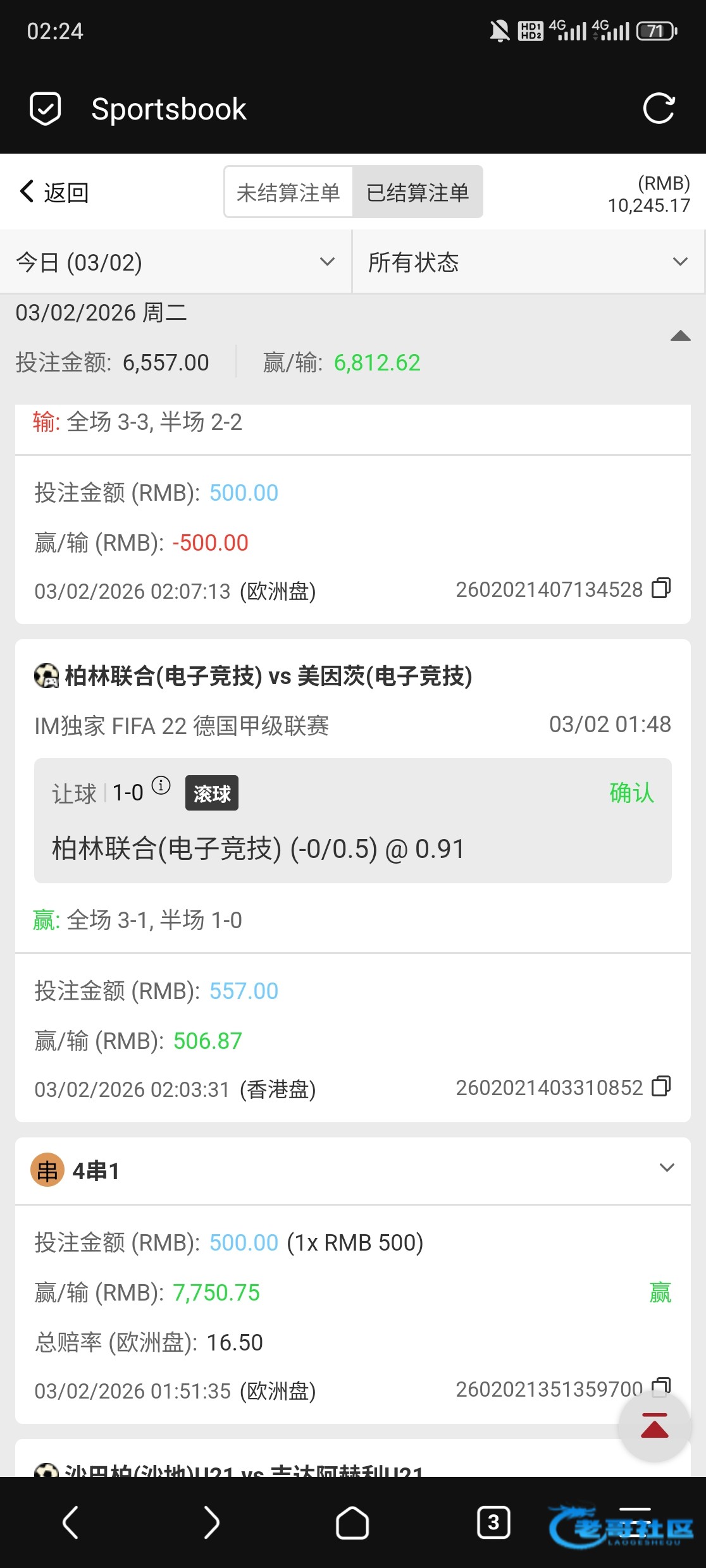This screenshot has height=1568, width=706.
Task: Copy bet number 2602021407134528
Action: pos(662,588)
